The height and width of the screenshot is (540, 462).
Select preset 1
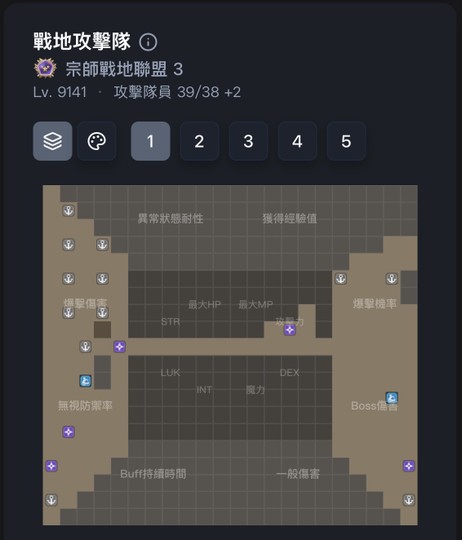[150, 141]
